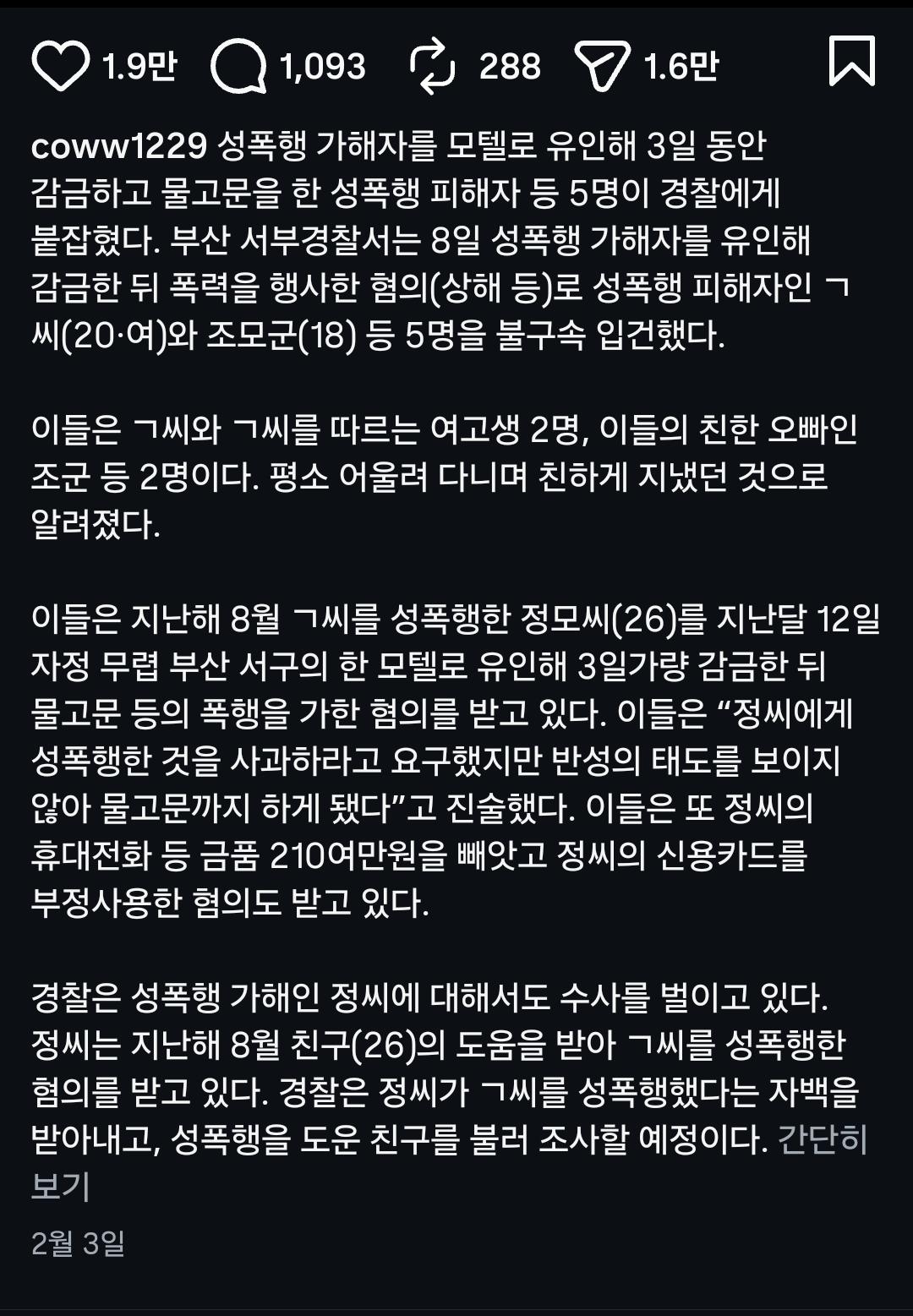This screenshot has width=913, height=1316.
Task: Repost using the repost arrows icon
Action: [432, 67]
